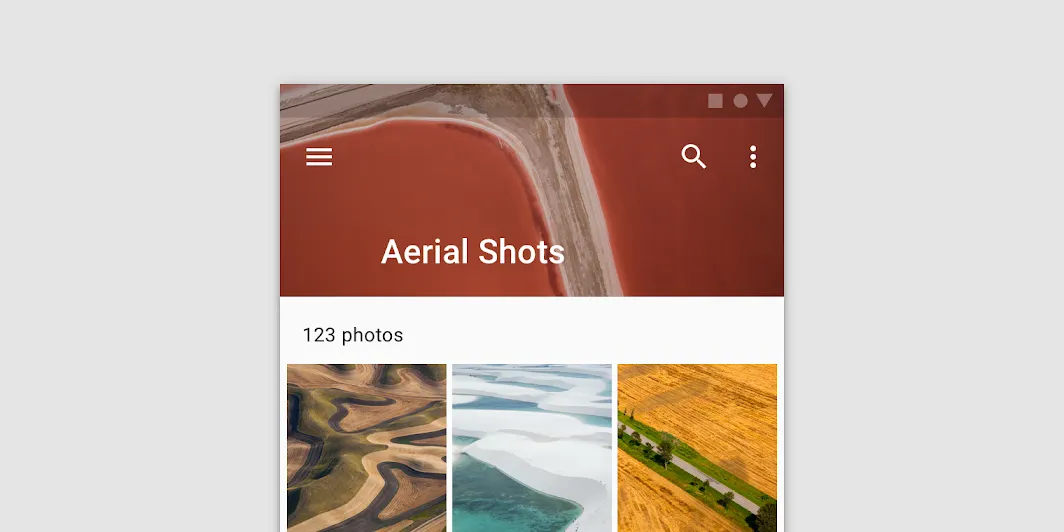View the turquoise water and white sand photo

[532, 447]
